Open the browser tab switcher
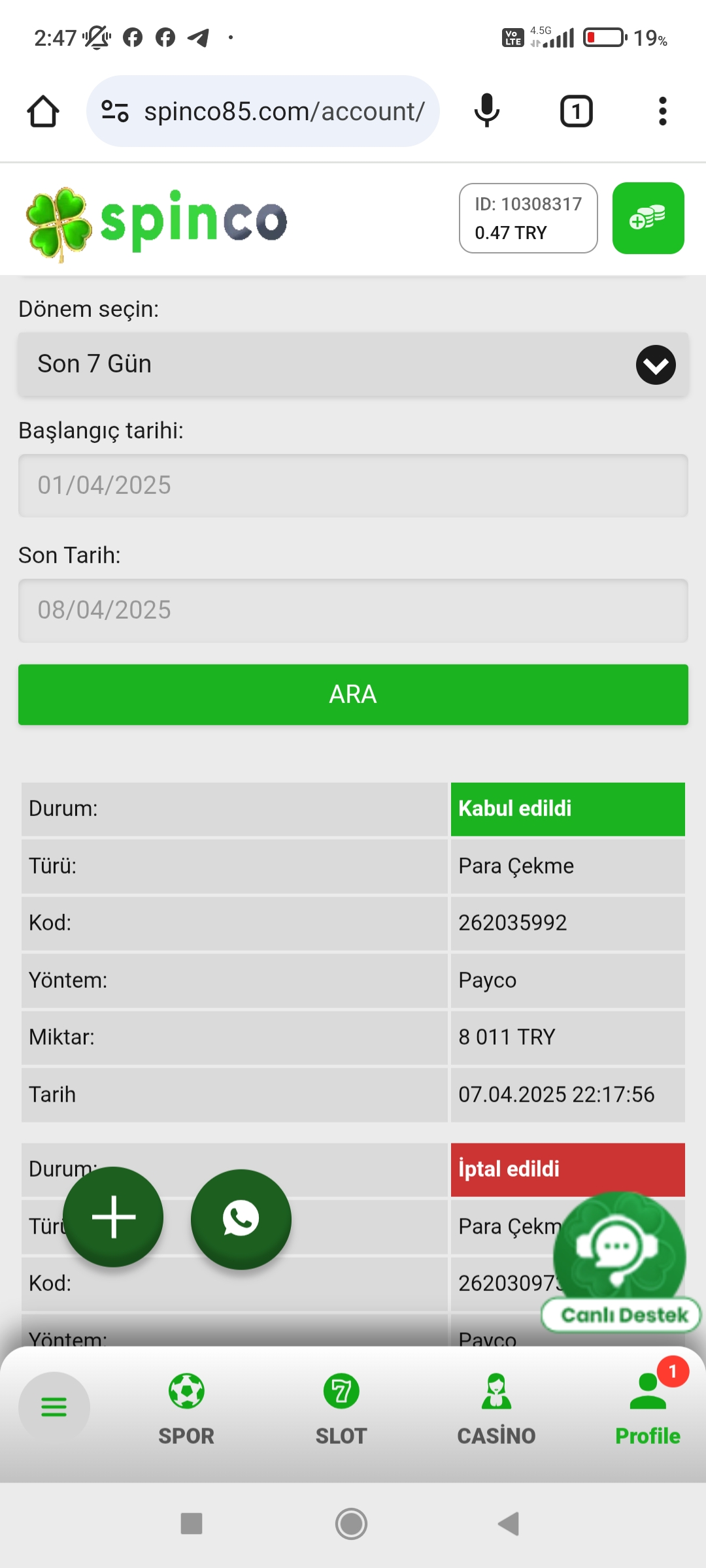The width and height of the screenshot is (706, 1568). (576, 111)
